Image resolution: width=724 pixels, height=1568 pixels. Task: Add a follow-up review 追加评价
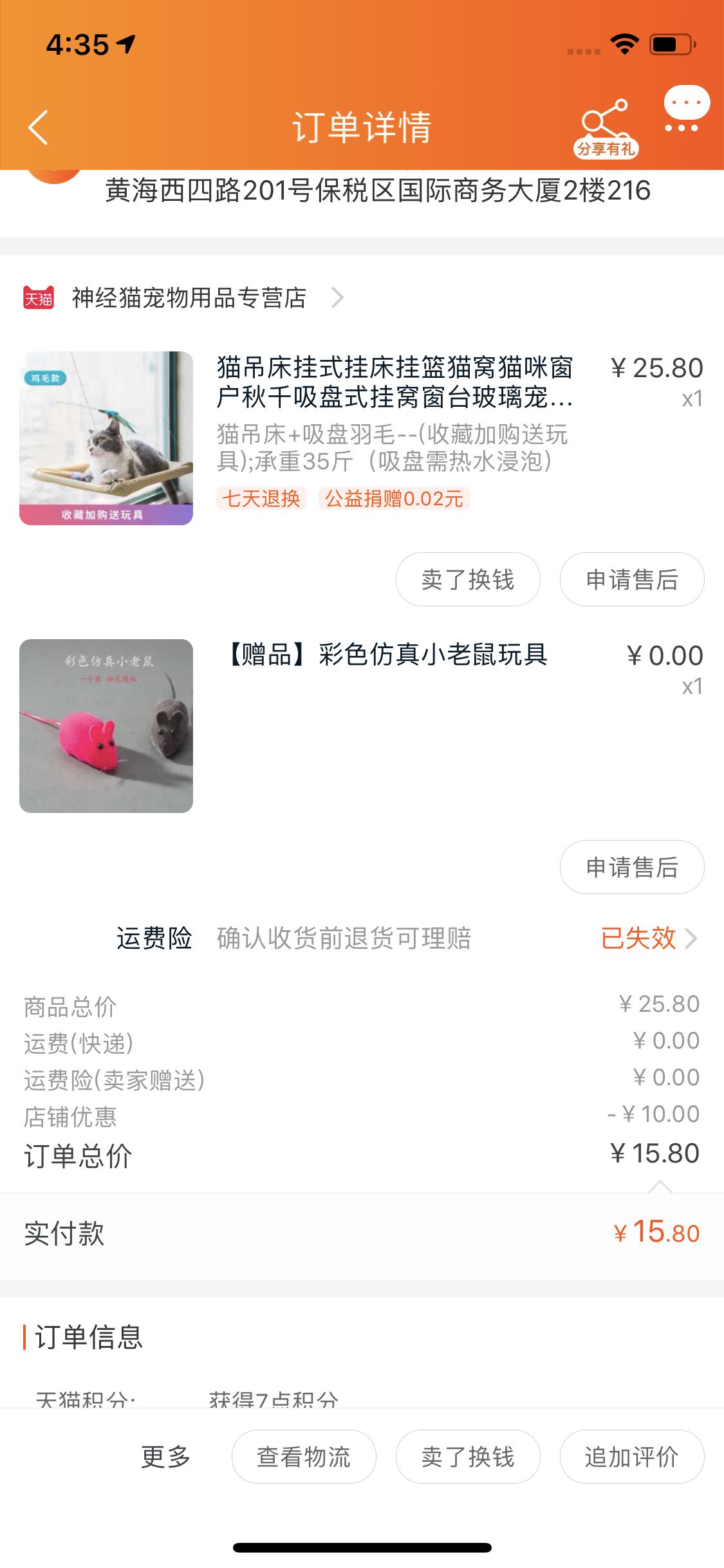(x=631, y=1457)
